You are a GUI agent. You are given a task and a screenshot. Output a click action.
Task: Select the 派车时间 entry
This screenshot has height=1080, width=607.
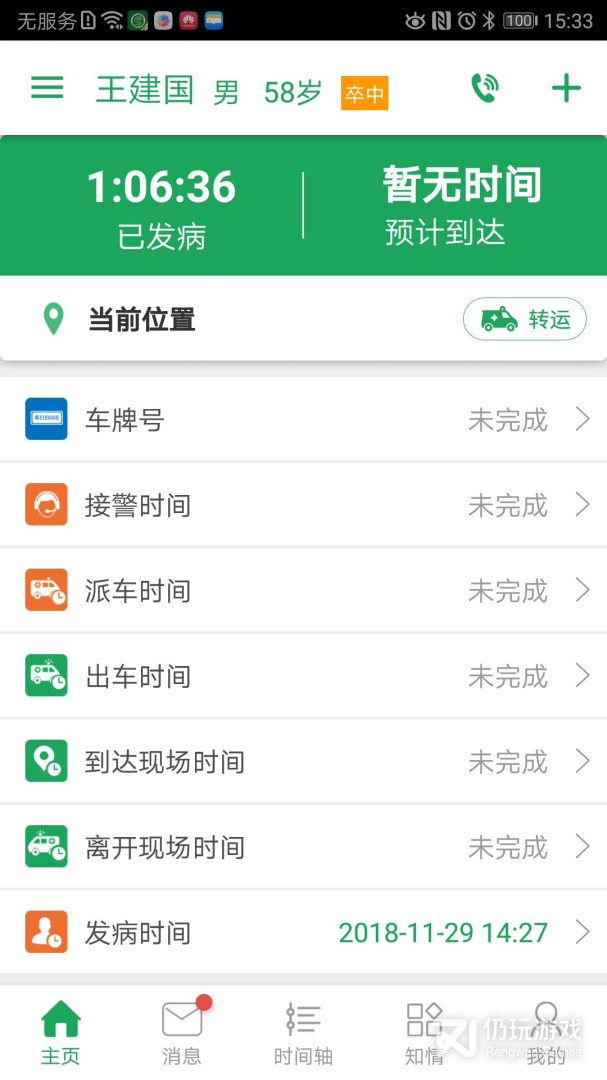coord(303,591)
